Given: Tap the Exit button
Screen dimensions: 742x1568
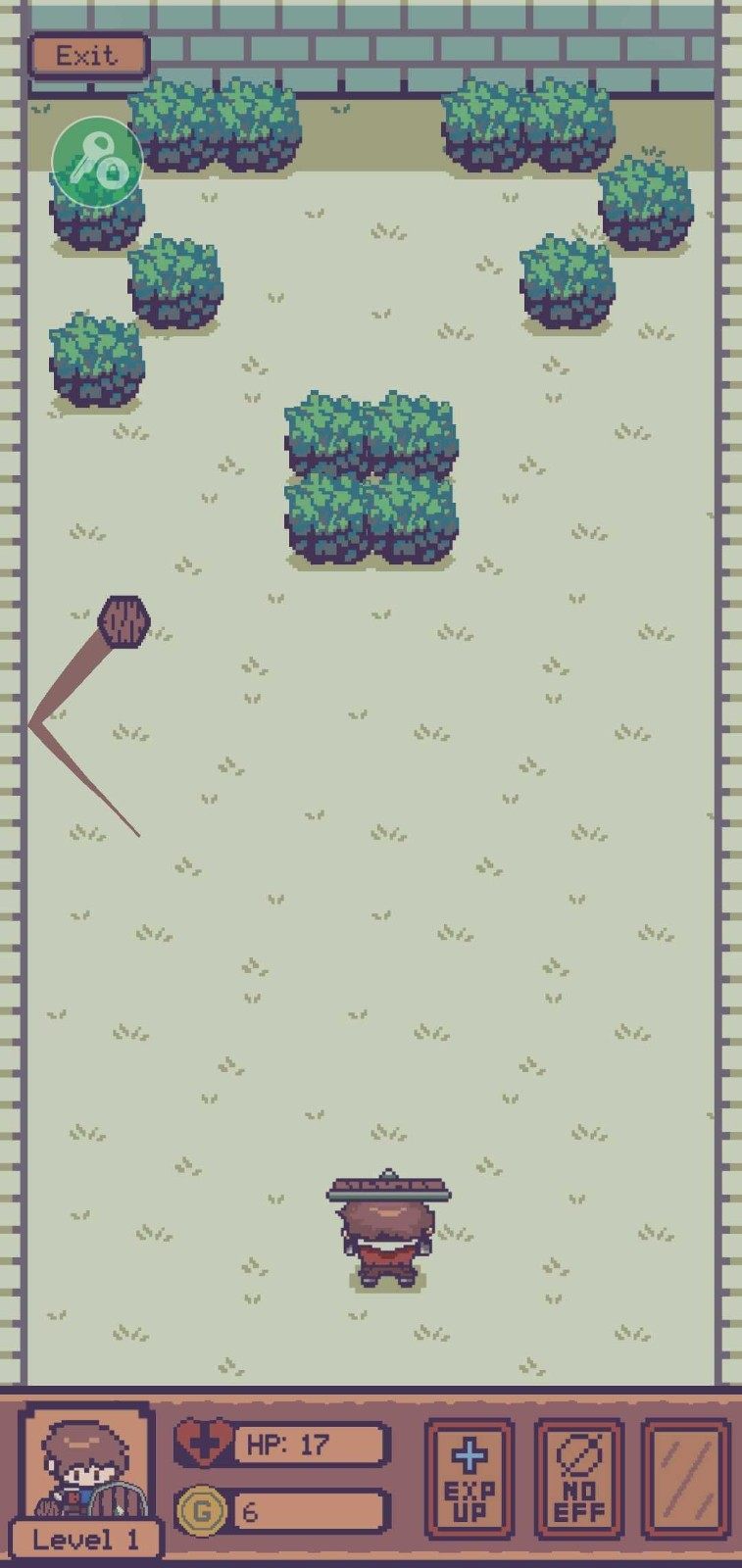Looking at the screenshot, I should [x=87, y=56].
